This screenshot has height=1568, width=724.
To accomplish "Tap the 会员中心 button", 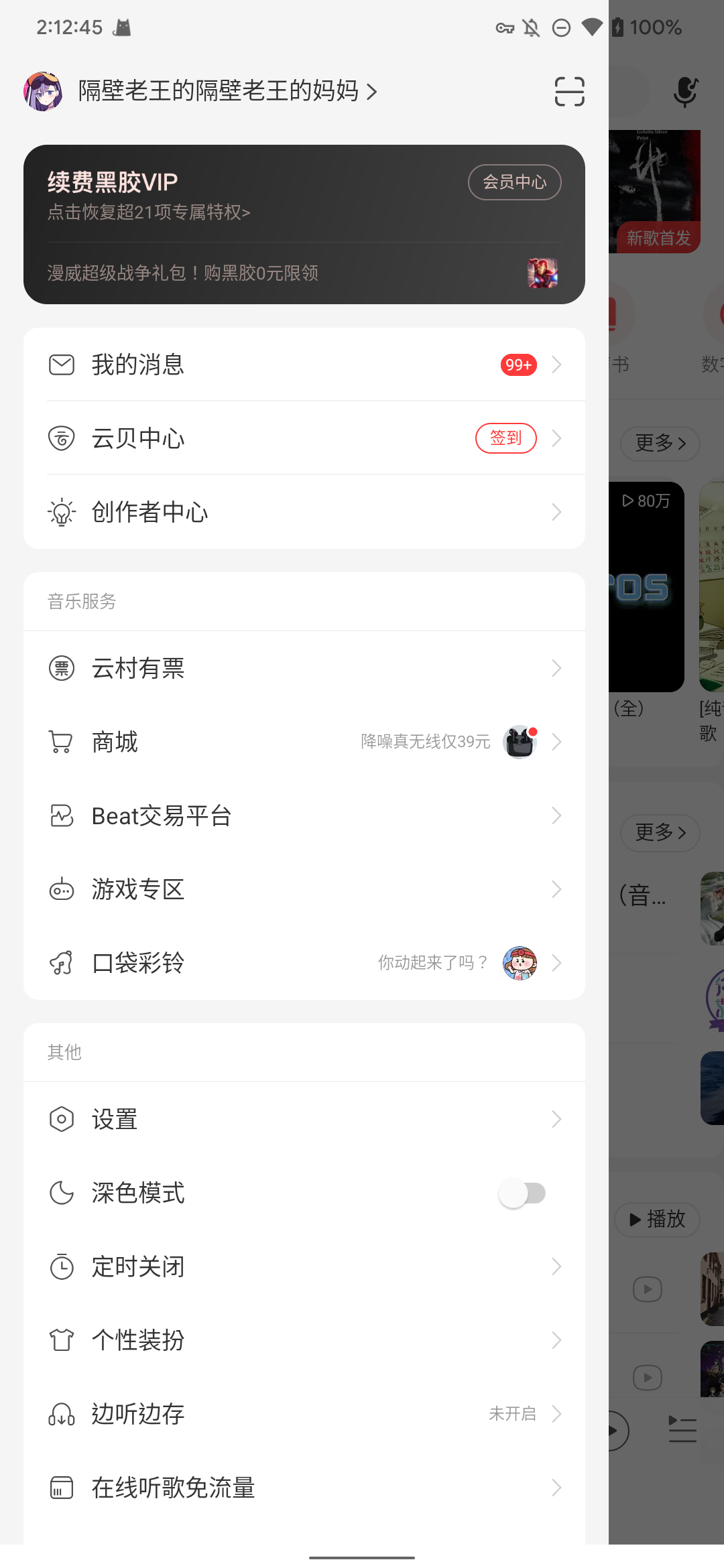I will [x=514, y=182].
